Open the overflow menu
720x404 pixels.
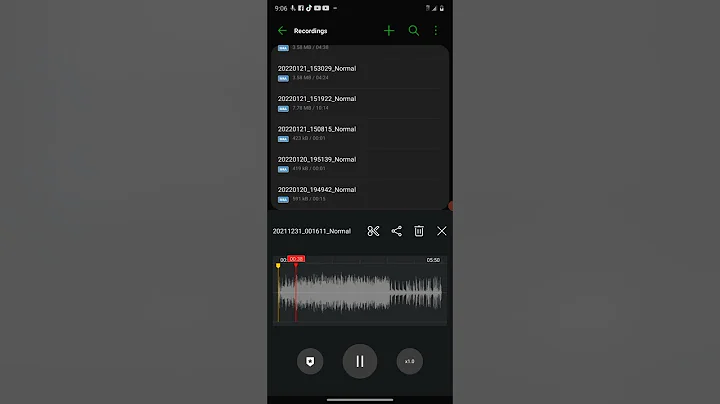[436, 31]
